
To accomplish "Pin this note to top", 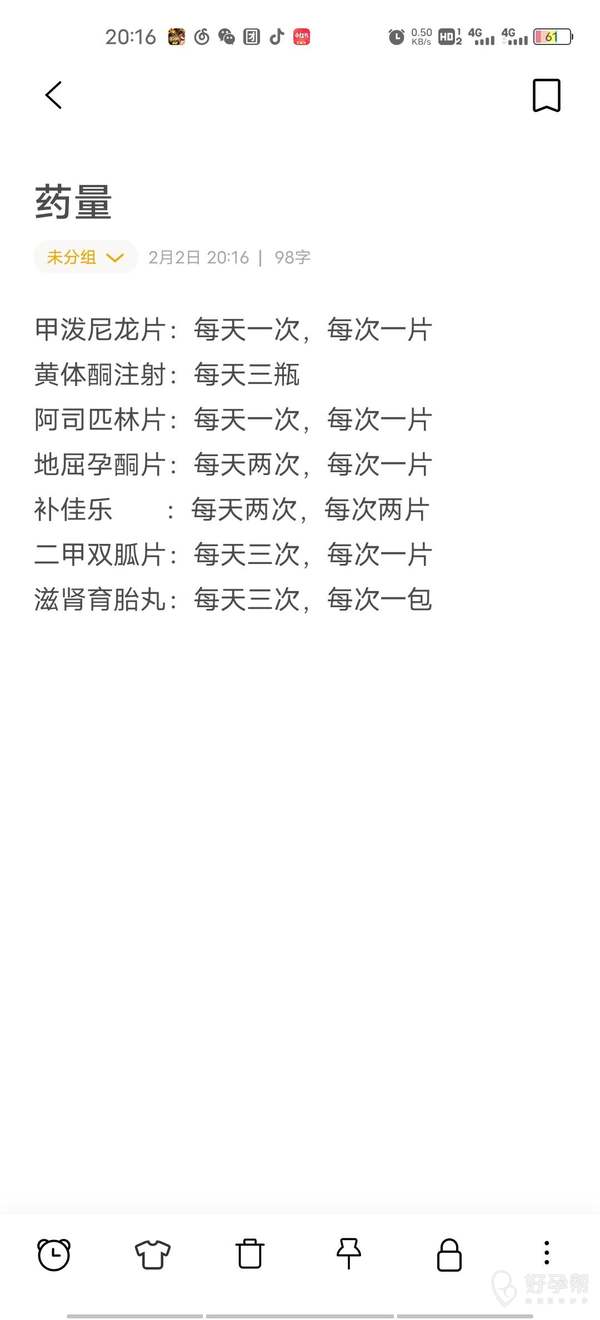I will pos(348,1253).
